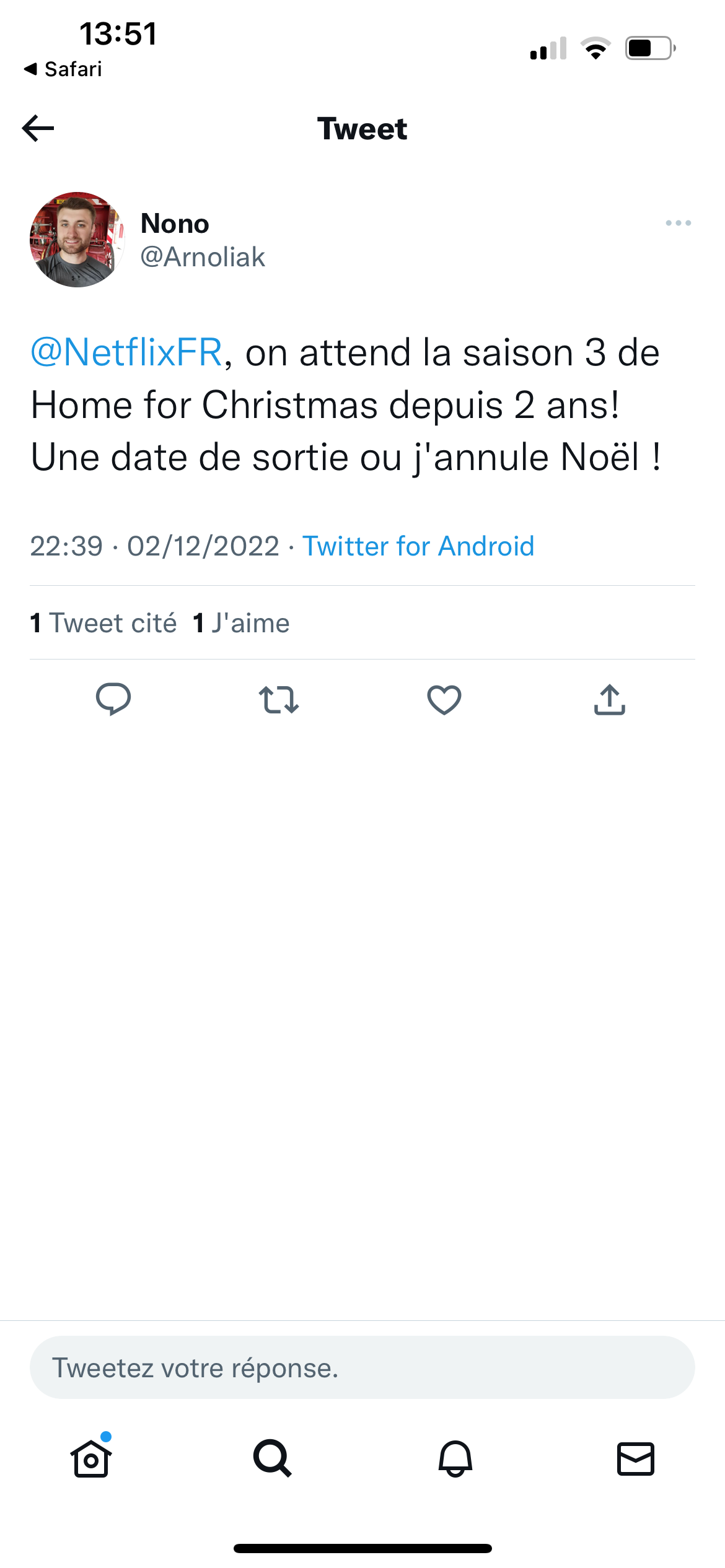Open the tweet's three-dot overflow menu
This screenshot has height=1568, width=725.
click(678, 223)
